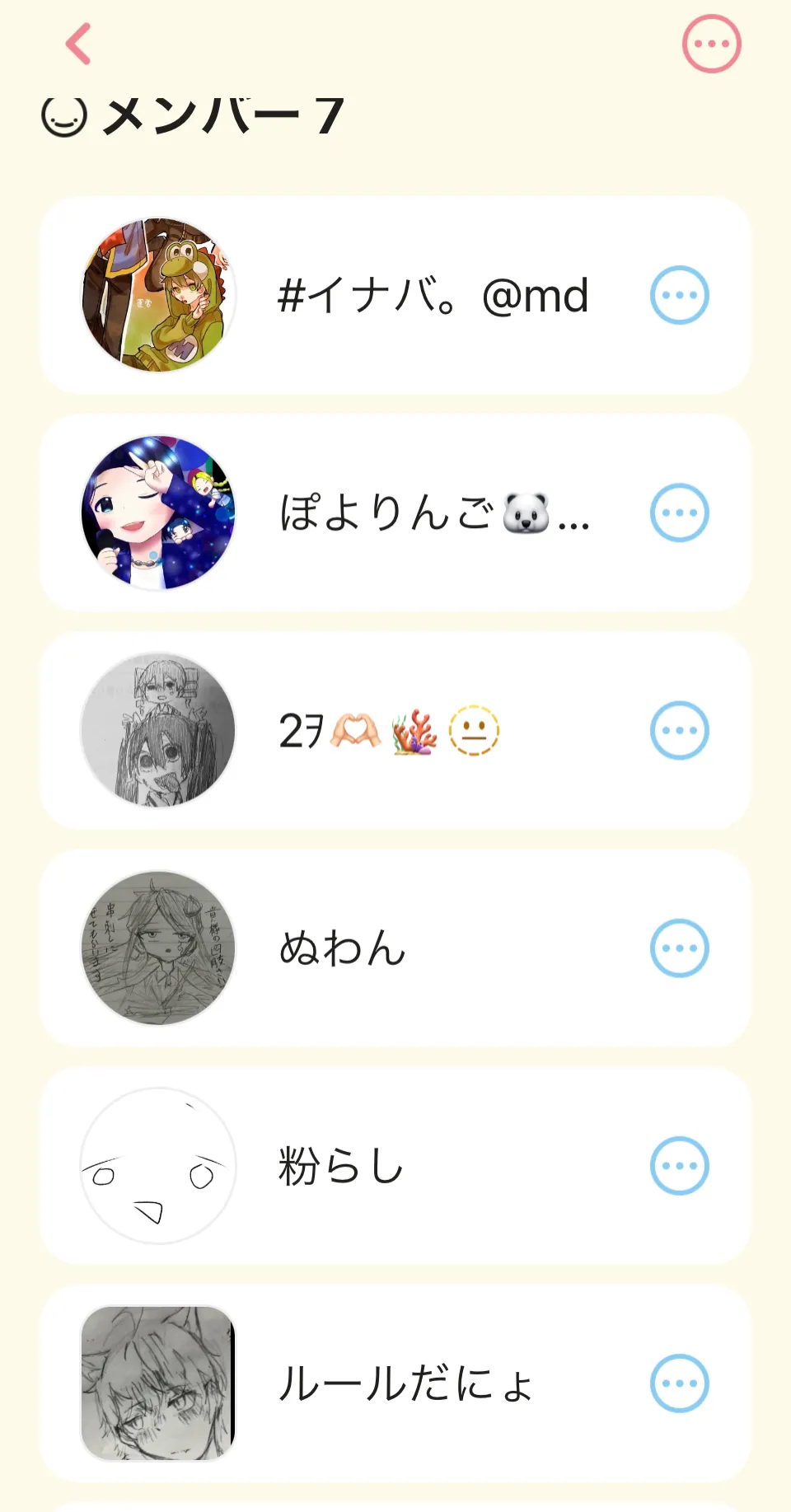The width and height of the screenshot is (791, 1512).
Task: Open the pink overflow menu at top
Action: tap(712, 44)
